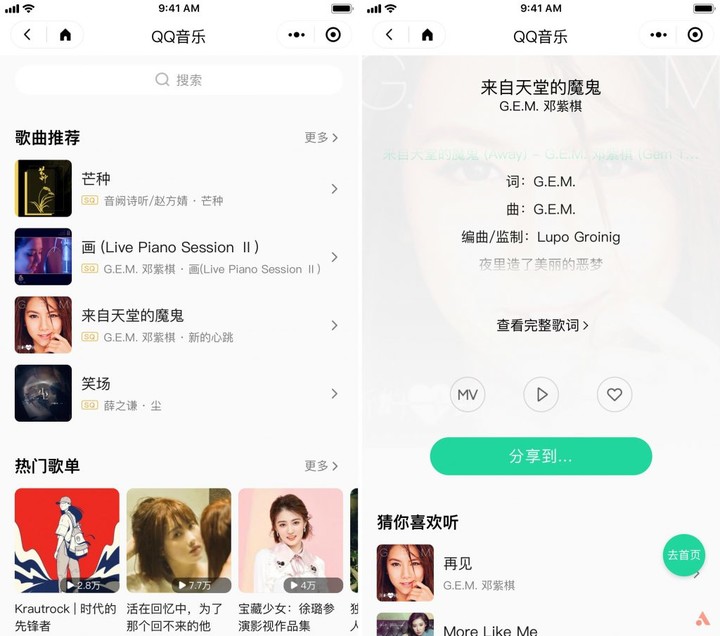The image size is (720, 636).
Task: Tap the 去首页 floating button
Action: pyautogui.click(x=684, y=555)
